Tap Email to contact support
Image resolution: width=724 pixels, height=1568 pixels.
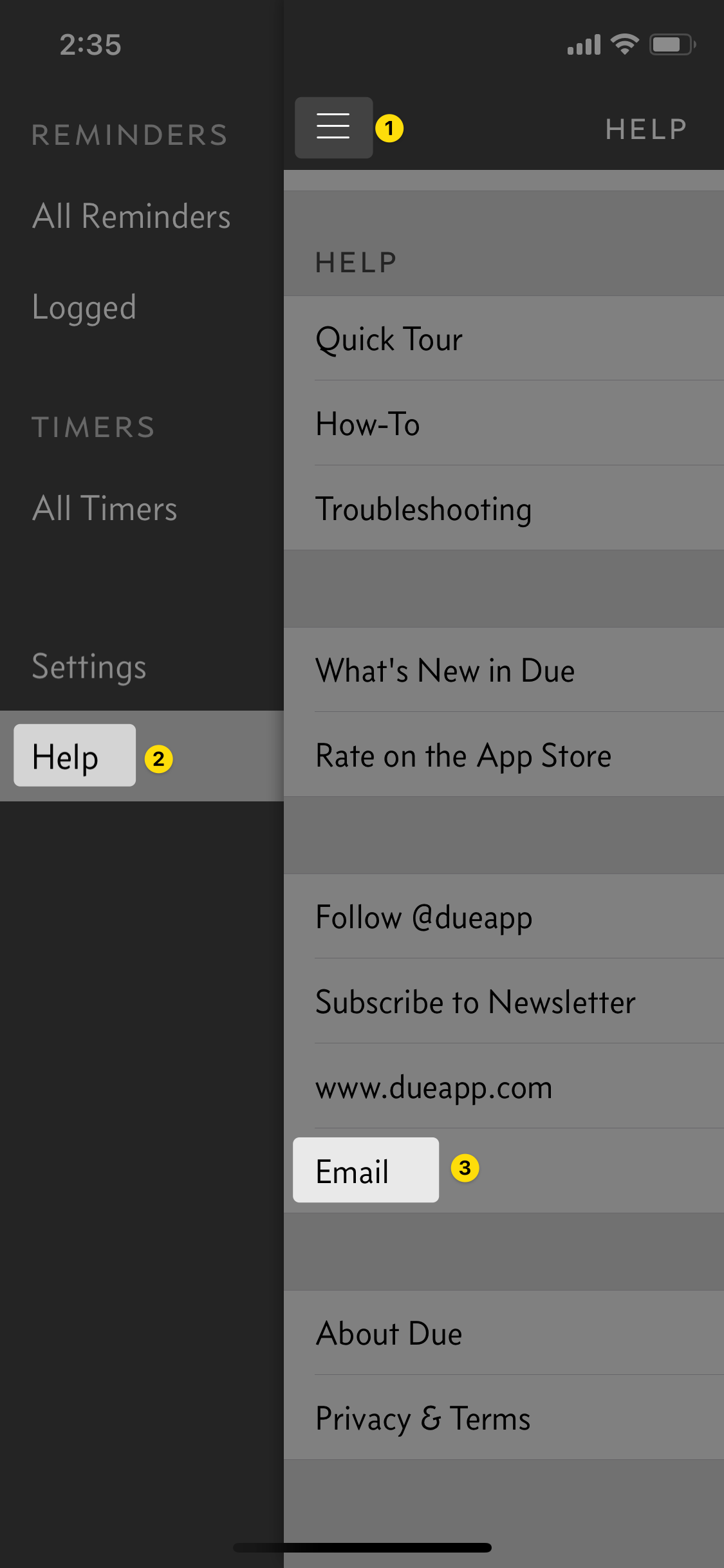[x=366, y=1170]
